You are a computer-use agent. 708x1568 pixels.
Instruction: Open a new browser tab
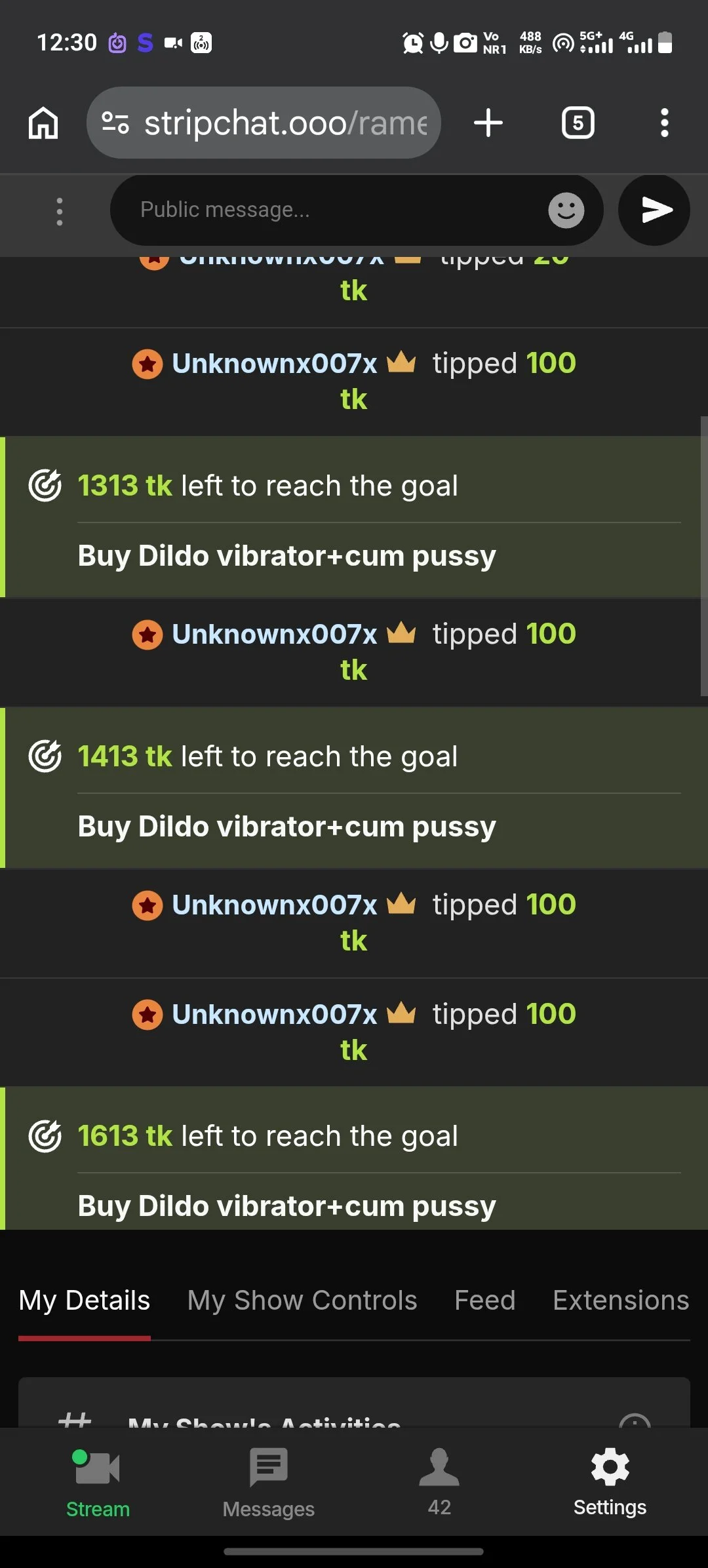[x=488, y=123]
